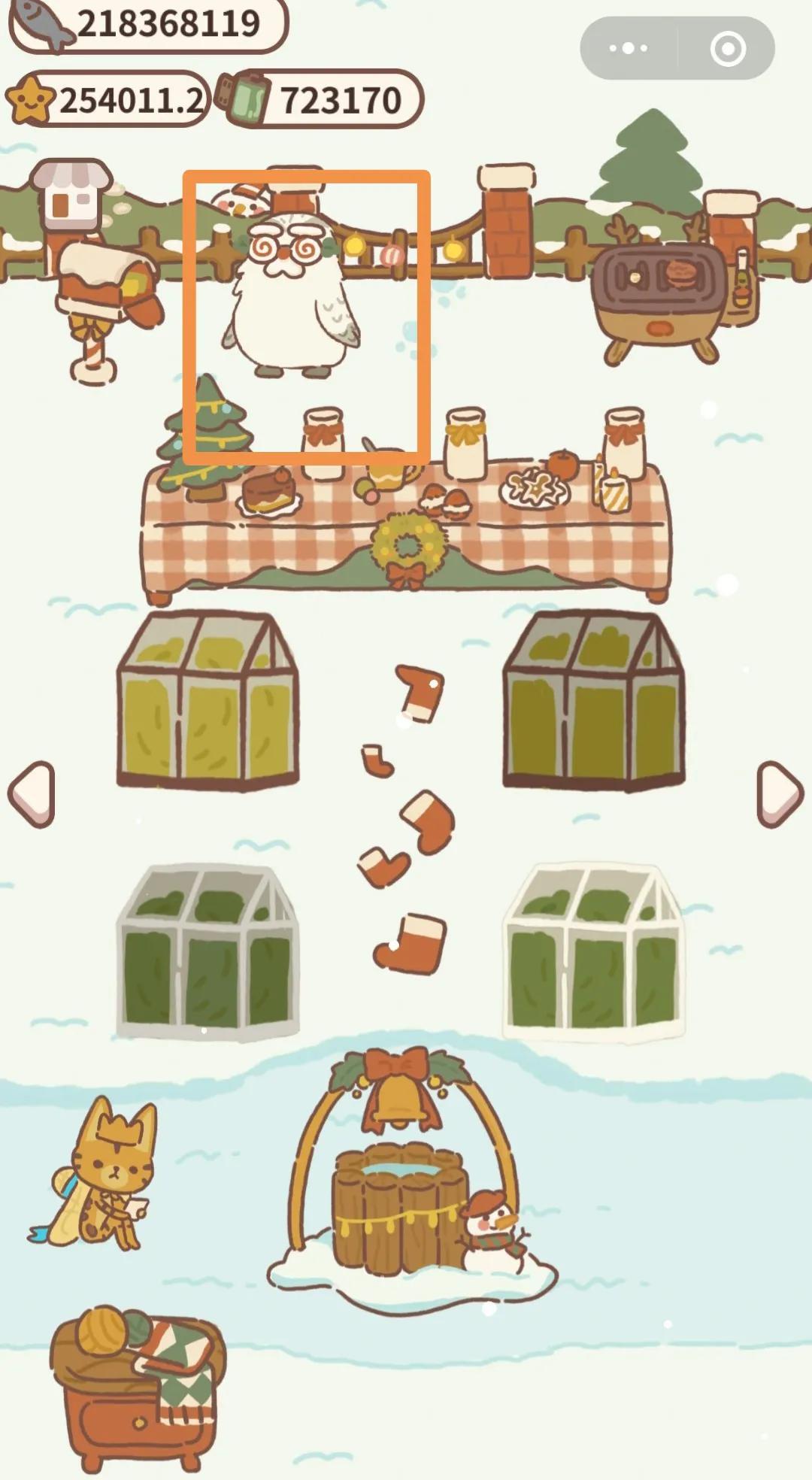Open the fish currency counter
The height and width of the screenshot is (1480, 812).
pos(150,24)
